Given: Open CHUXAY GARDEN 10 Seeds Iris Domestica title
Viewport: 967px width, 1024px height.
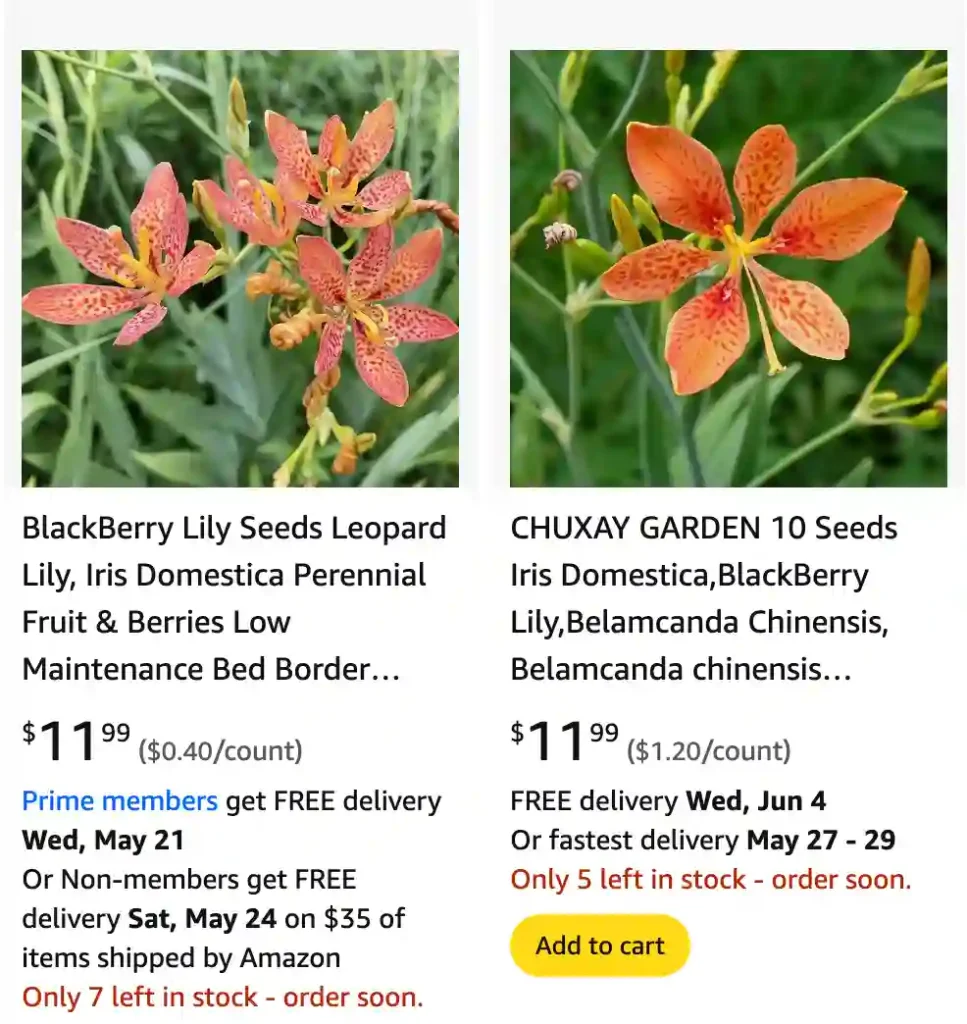Looking at the screenshot, I should click(704, 598).
